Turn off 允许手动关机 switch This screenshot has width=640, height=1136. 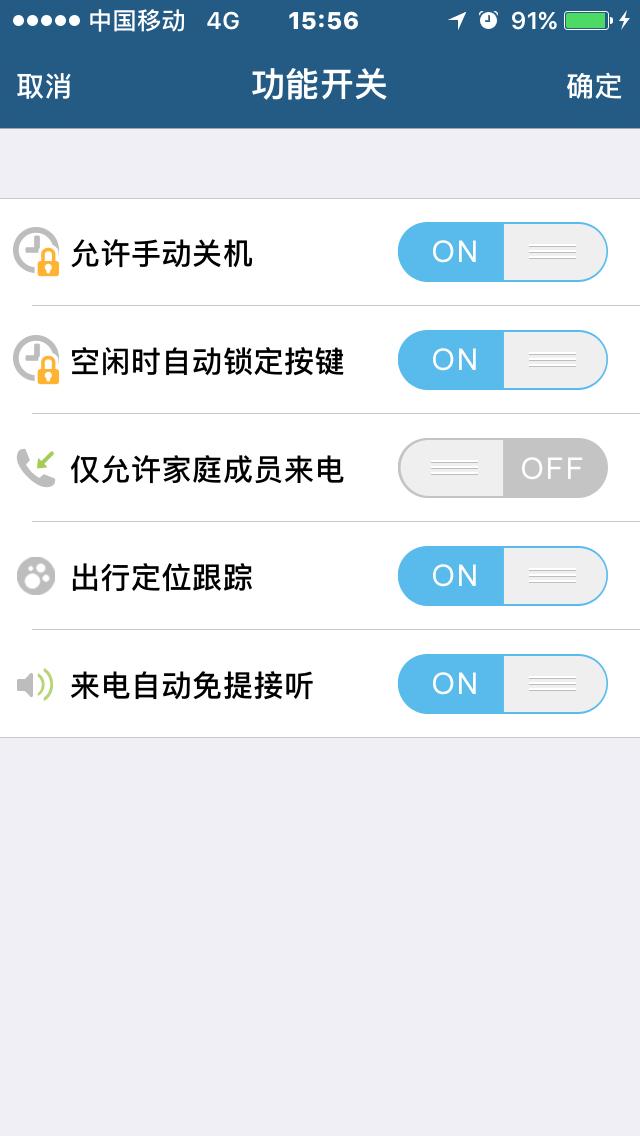pos(502,252)
